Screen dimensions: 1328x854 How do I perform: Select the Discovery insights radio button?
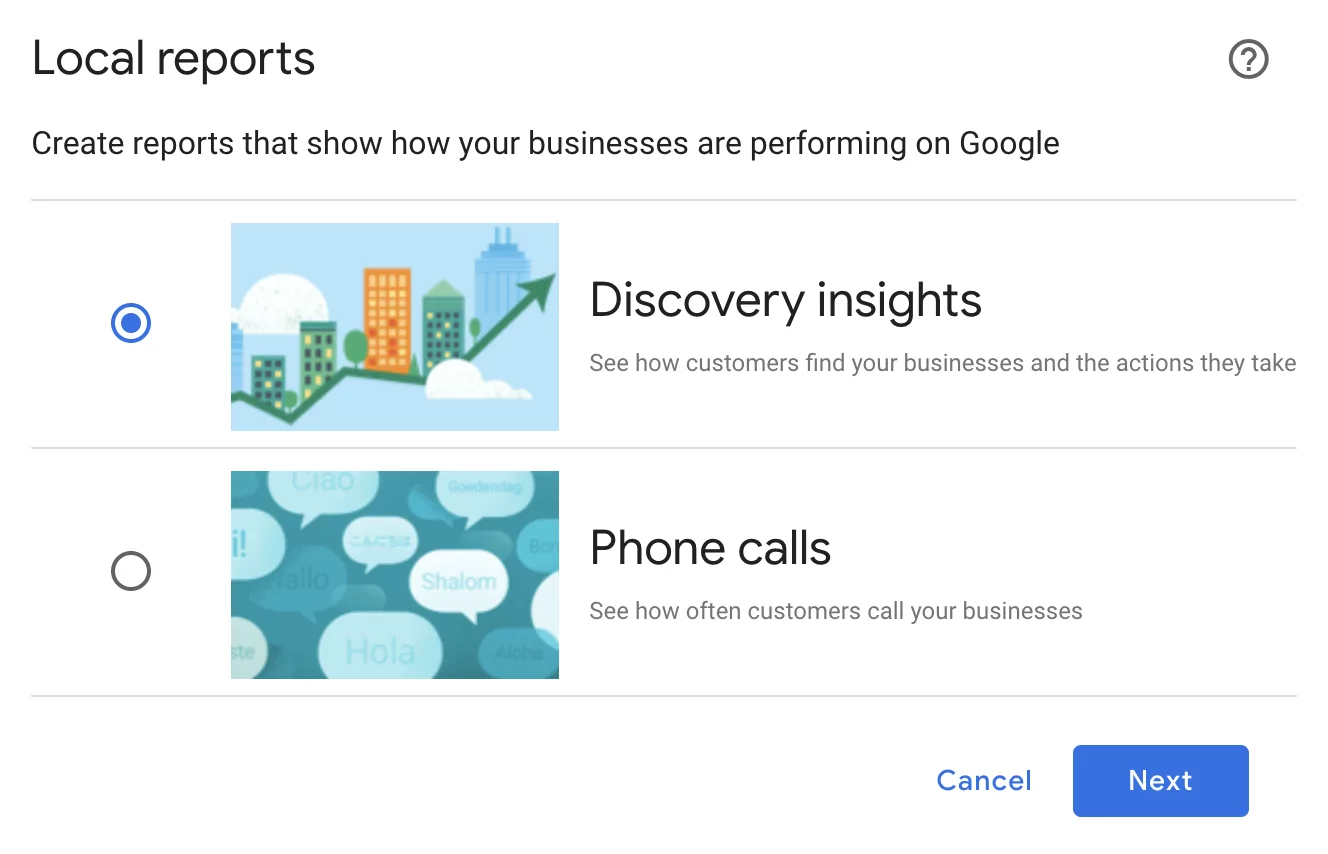click(x=131, y=323)
